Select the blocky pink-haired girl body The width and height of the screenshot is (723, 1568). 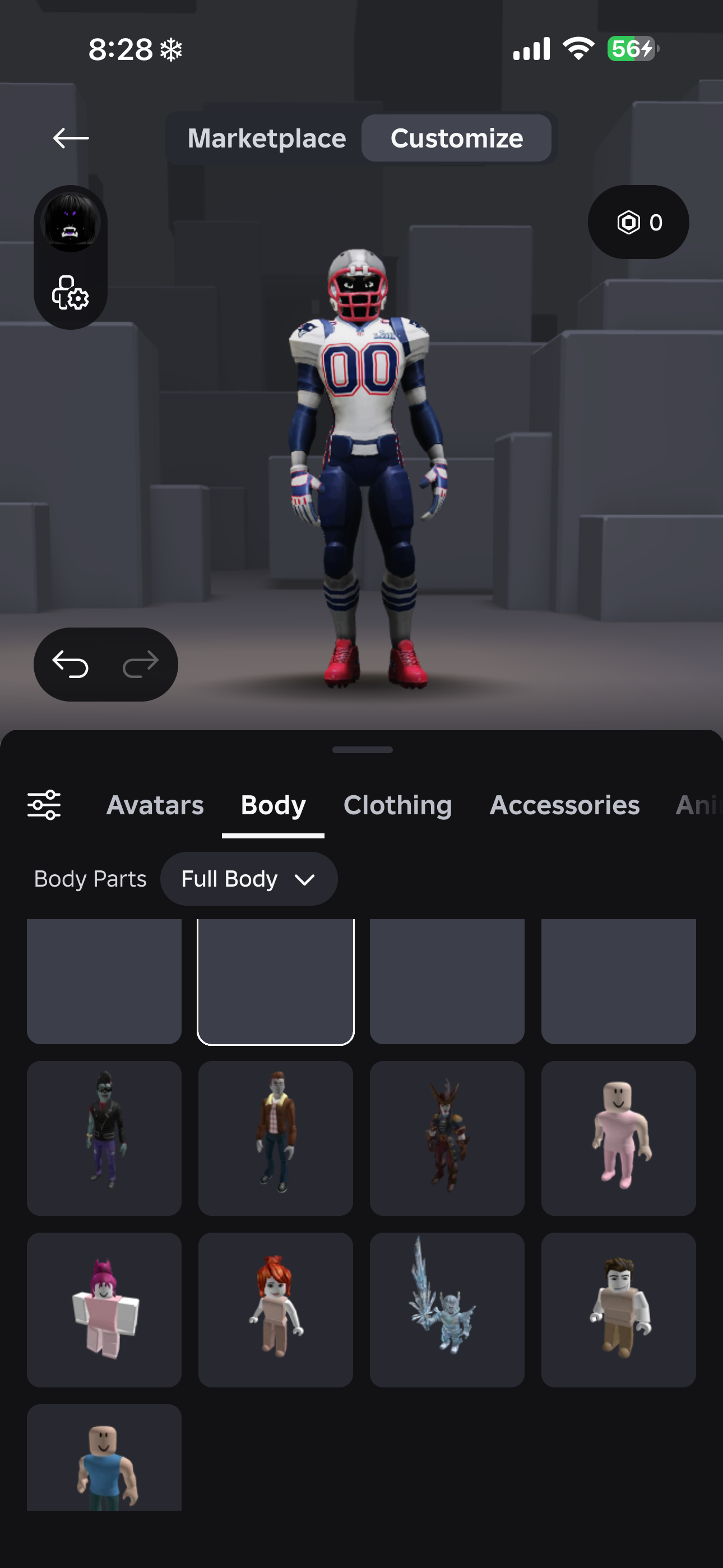click(104, 1309)
